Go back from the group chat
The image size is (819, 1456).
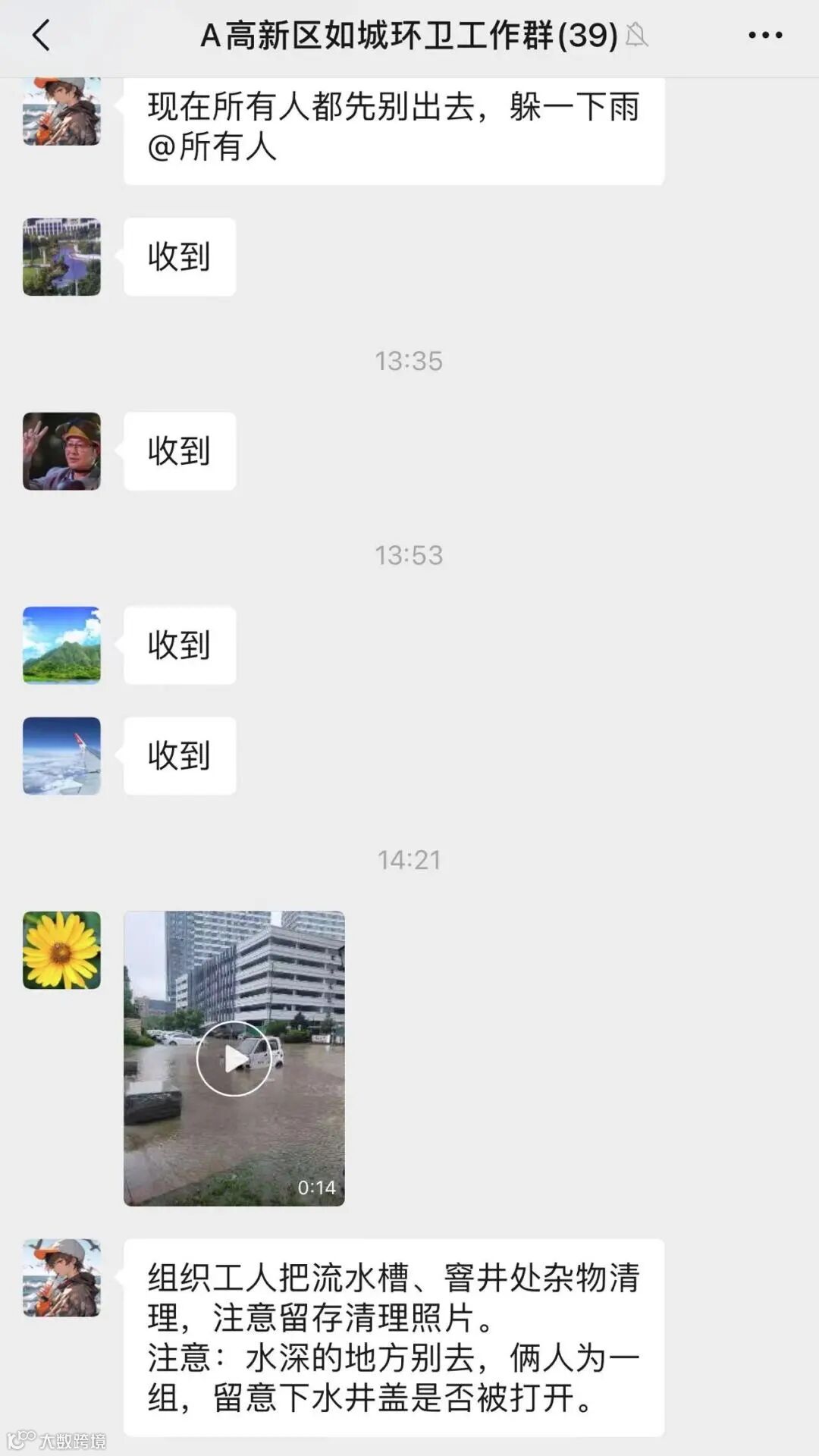42,36
